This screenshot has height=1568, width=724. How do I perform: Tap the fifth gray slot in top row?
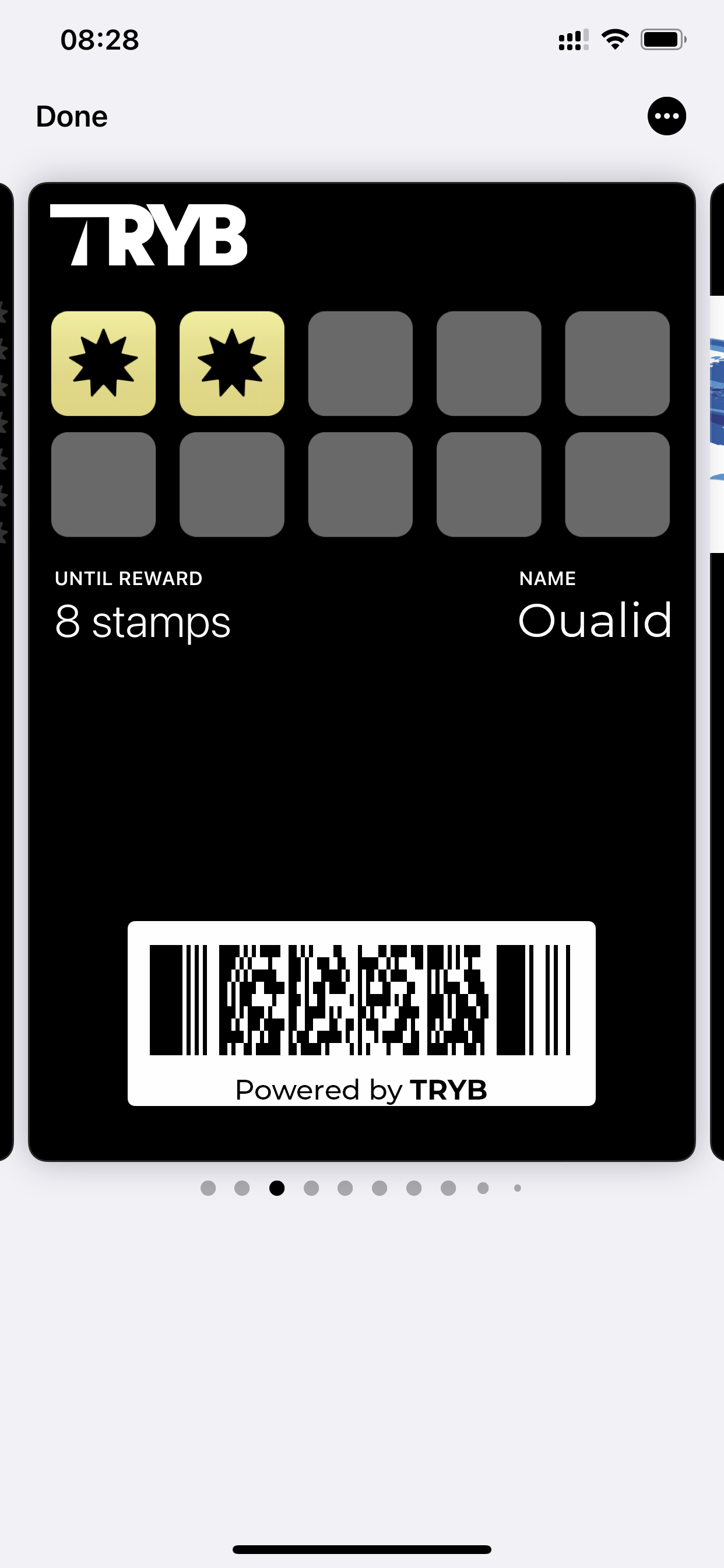pos(618,363)
